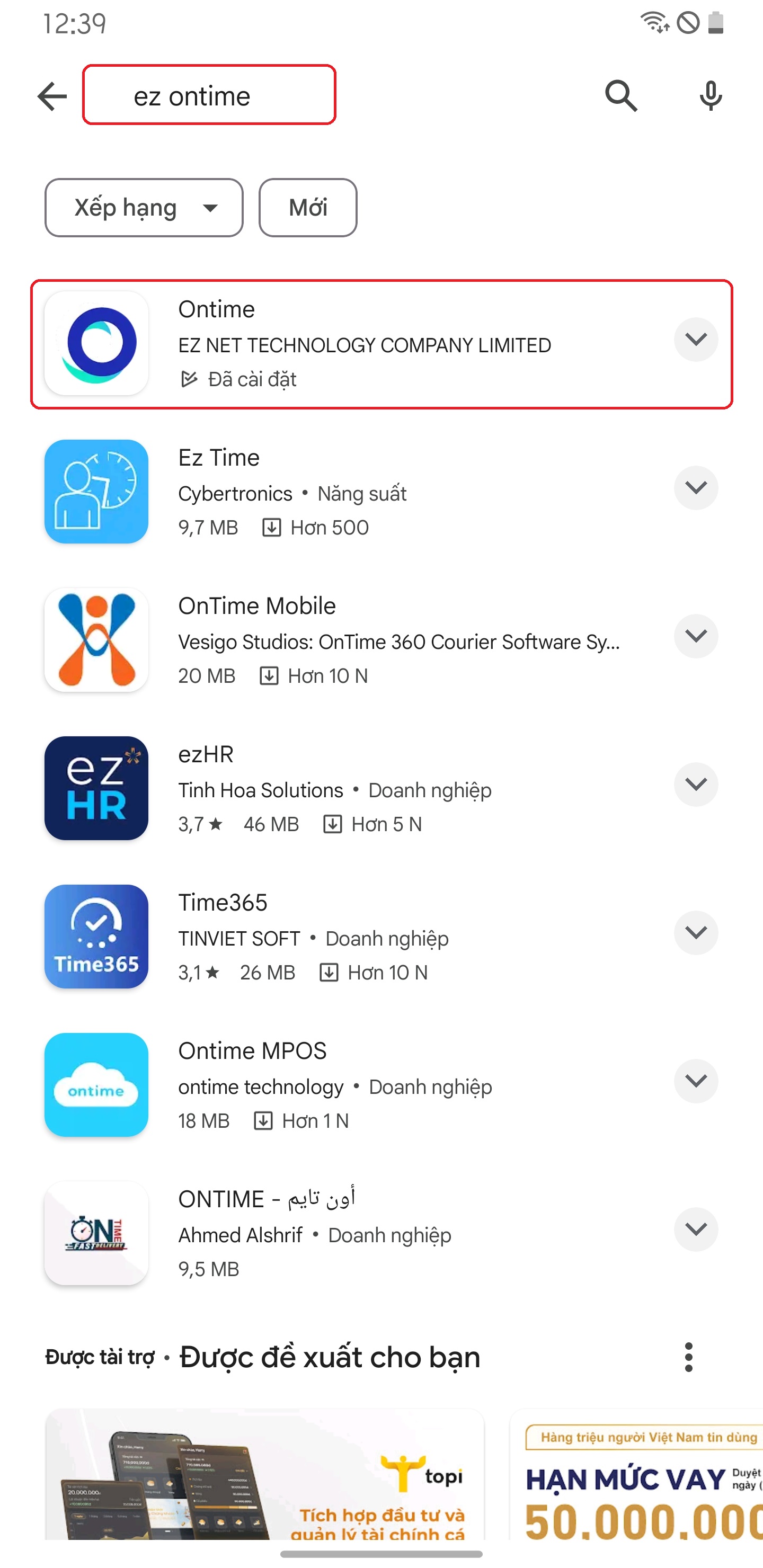Expand the ezHR result chevron
This screenshot has height=1568, width=763.
pos(695,784)
